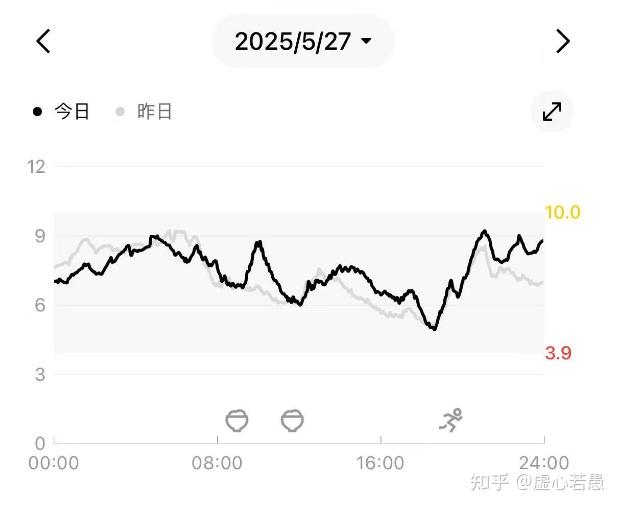Expand the glucose chart to fullscreen

(551, 111)
